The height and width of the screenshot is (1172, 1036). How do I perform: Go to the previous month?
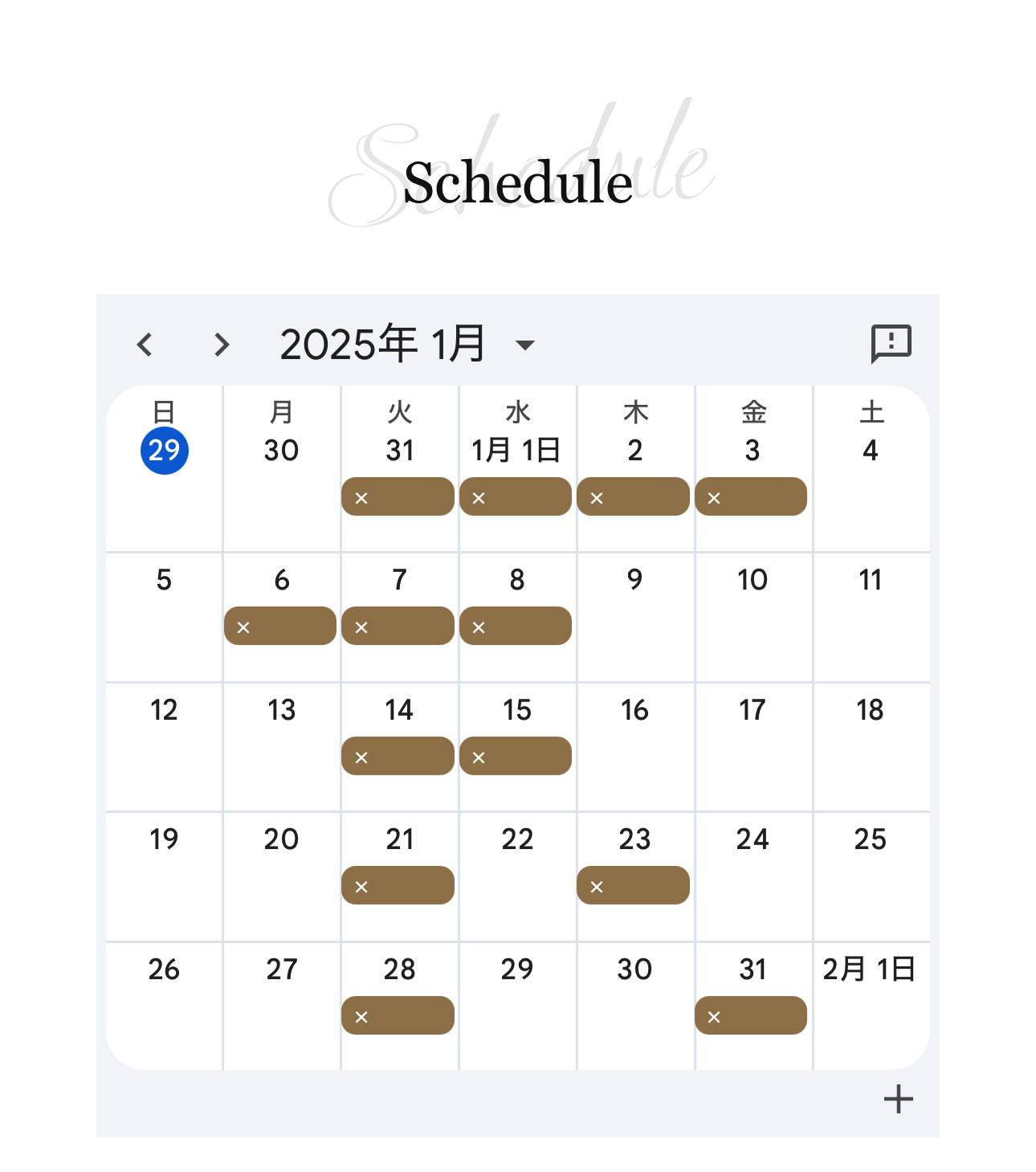click(x=145, y=345)
